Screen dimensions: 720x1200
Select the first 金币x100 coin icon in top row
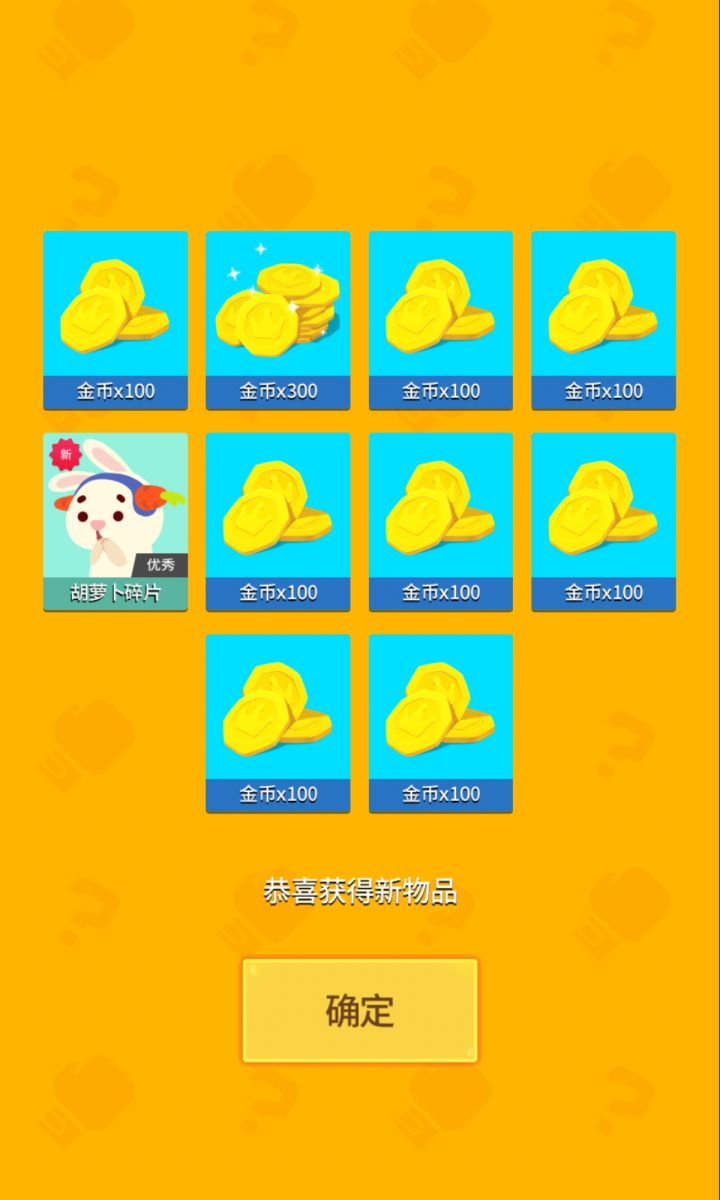pyautogui.click(x=113, y=305)
